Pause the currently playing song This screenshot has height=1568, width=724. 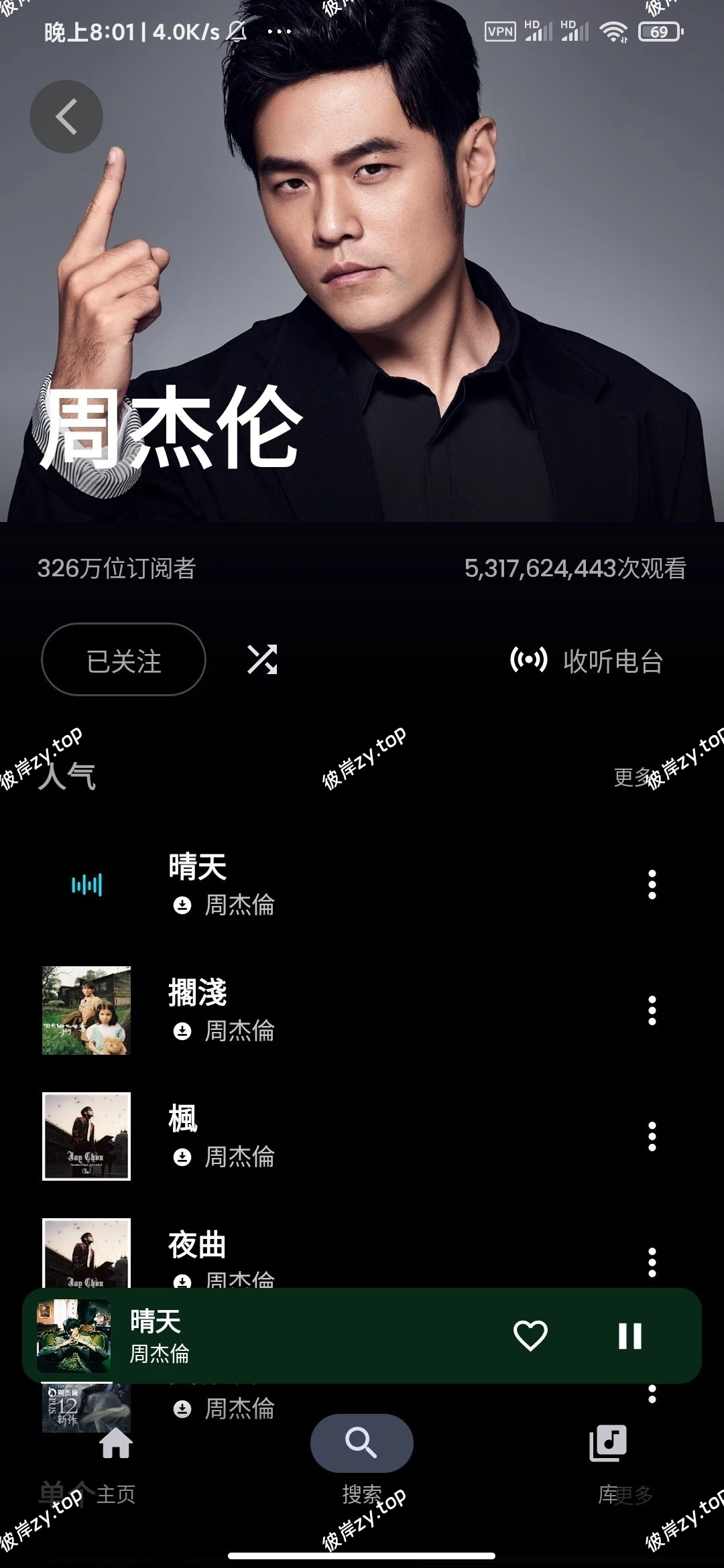[629, 1336]
